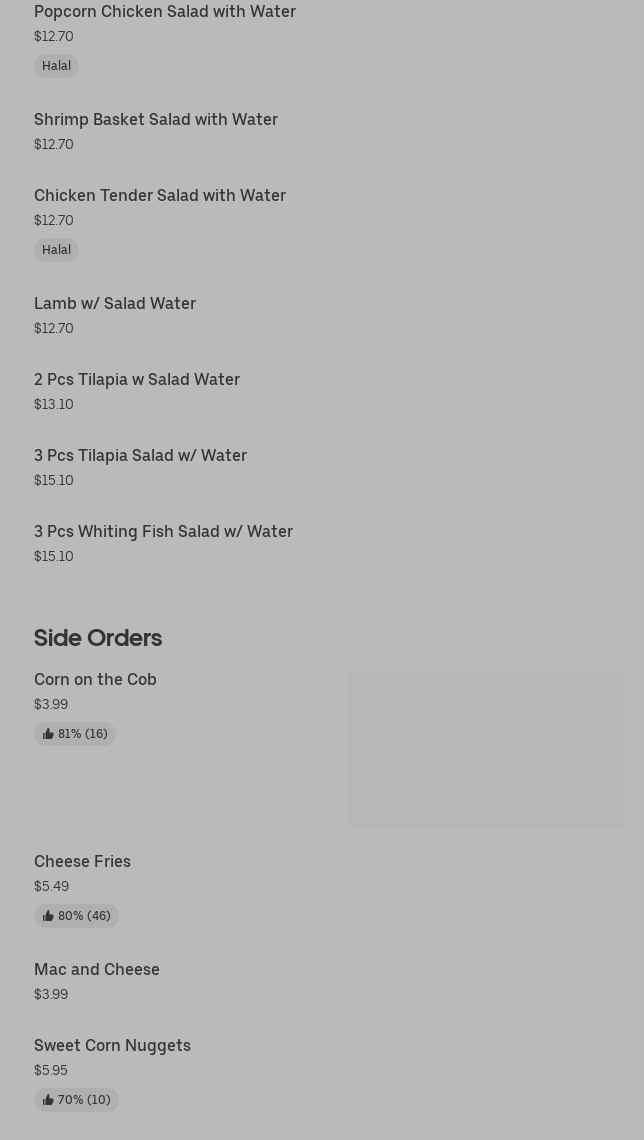Select Shrimp Basket Salad with Water

156,120
